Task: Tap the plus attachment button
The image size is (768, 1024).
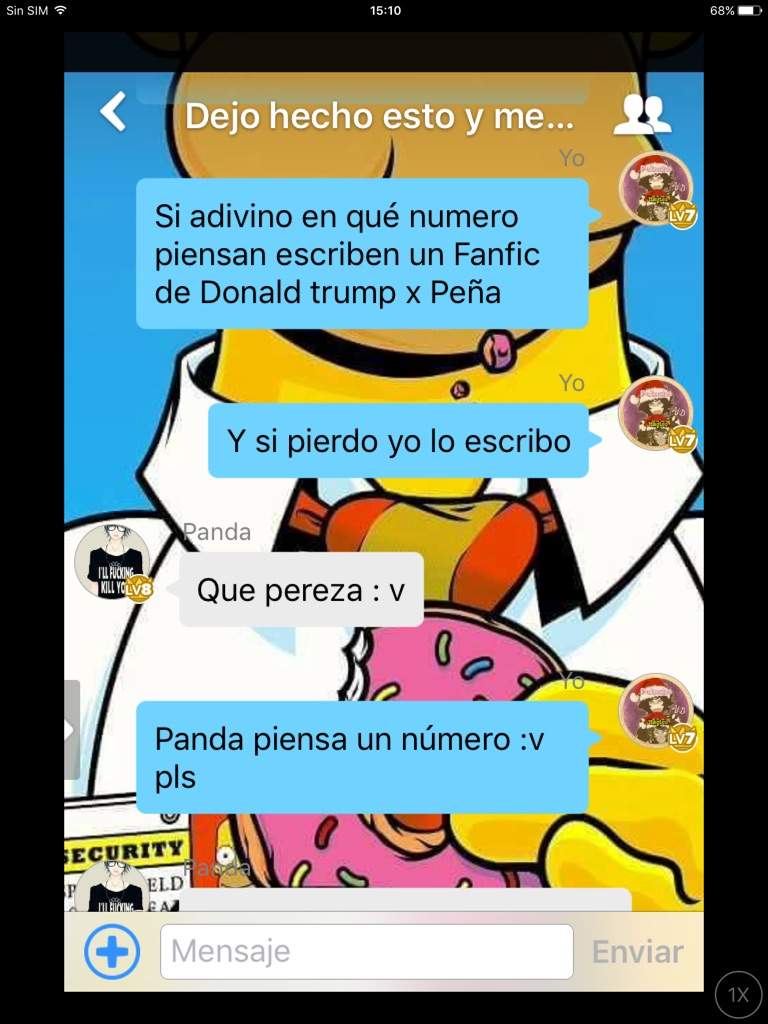Action: [x=112, y=951]
